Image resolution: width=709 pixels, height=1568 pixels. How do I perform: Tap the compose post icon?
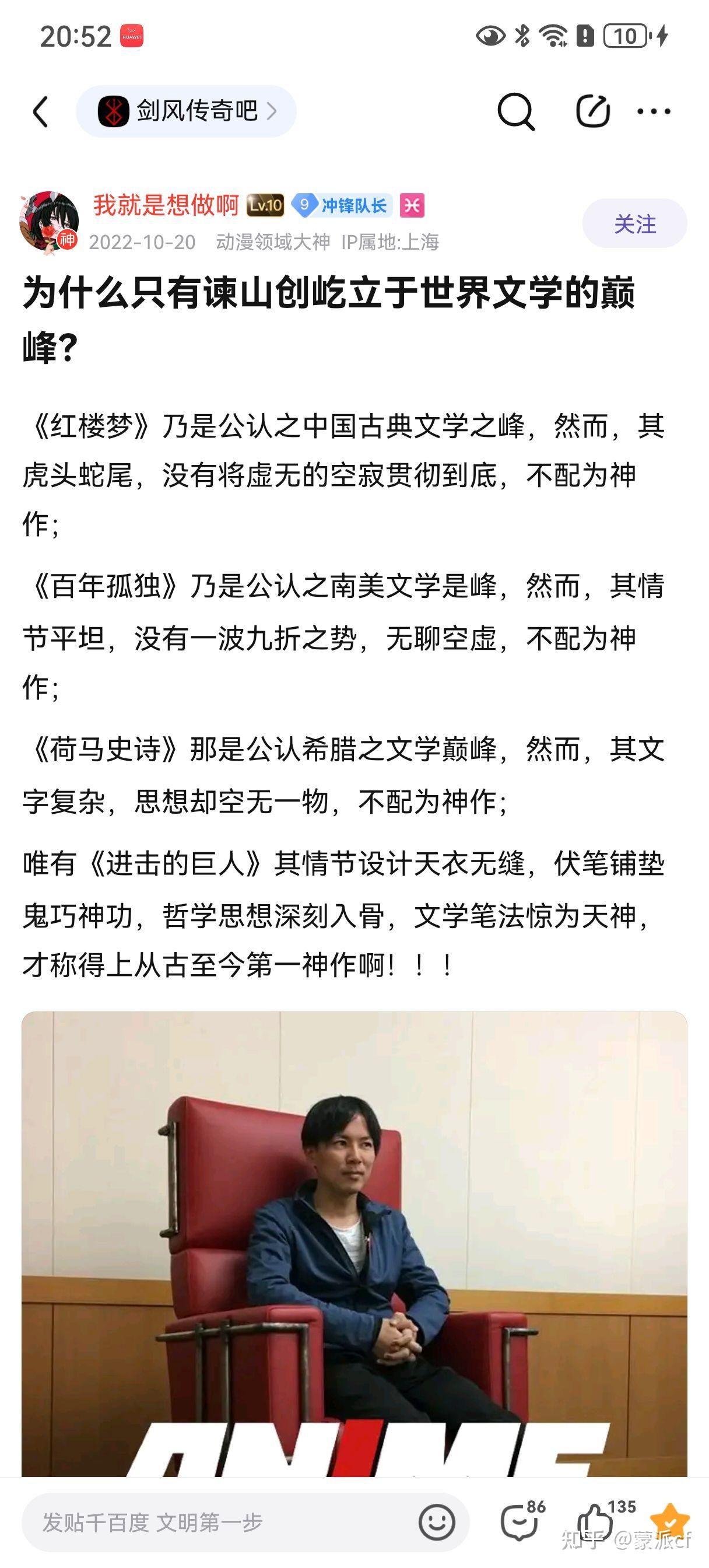[593, 111]
